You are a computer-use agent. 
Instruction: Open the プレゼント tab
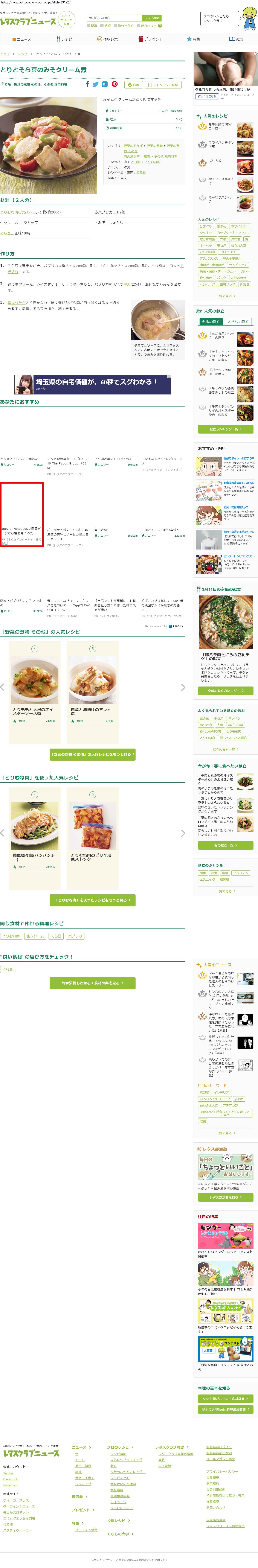coord(150,39)
